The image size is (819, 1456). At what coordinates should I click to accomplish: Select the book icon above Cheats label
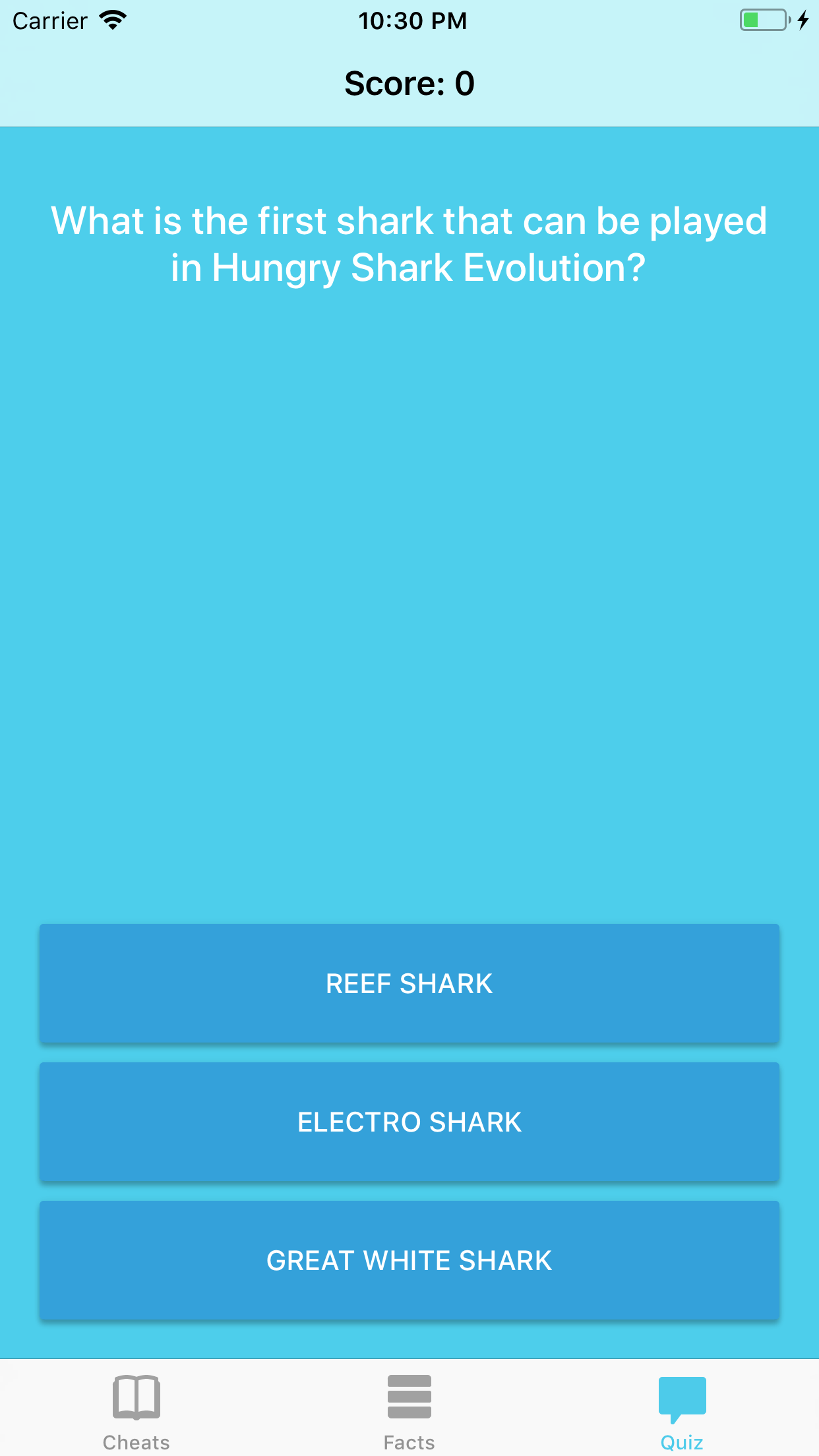pyautogui.click(x=135, y=1397)
